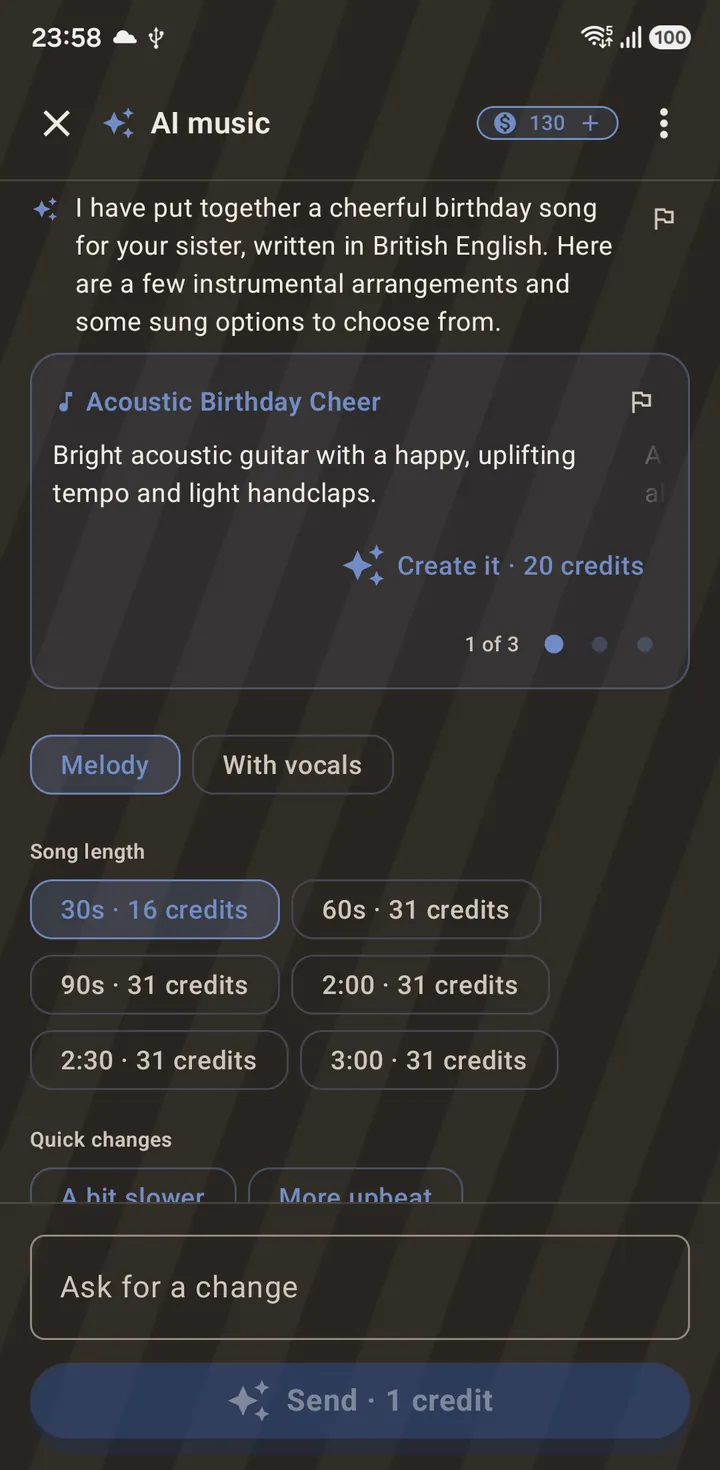Open the three-dot overflow menu
The image size is (720, 1470).
pos(663,123)
